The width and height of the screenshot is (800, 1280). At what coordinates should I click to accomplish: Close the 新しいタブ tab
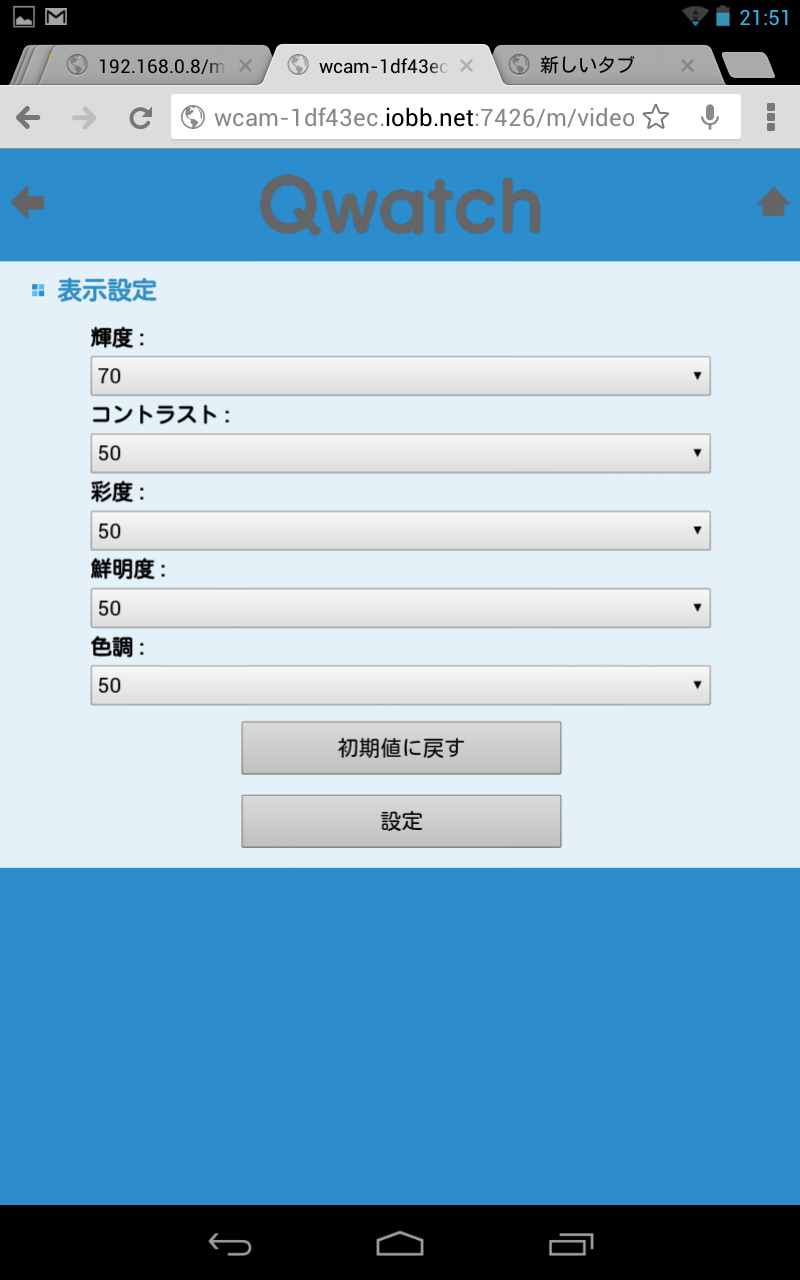pyautogui.click(x=687, y=66)
